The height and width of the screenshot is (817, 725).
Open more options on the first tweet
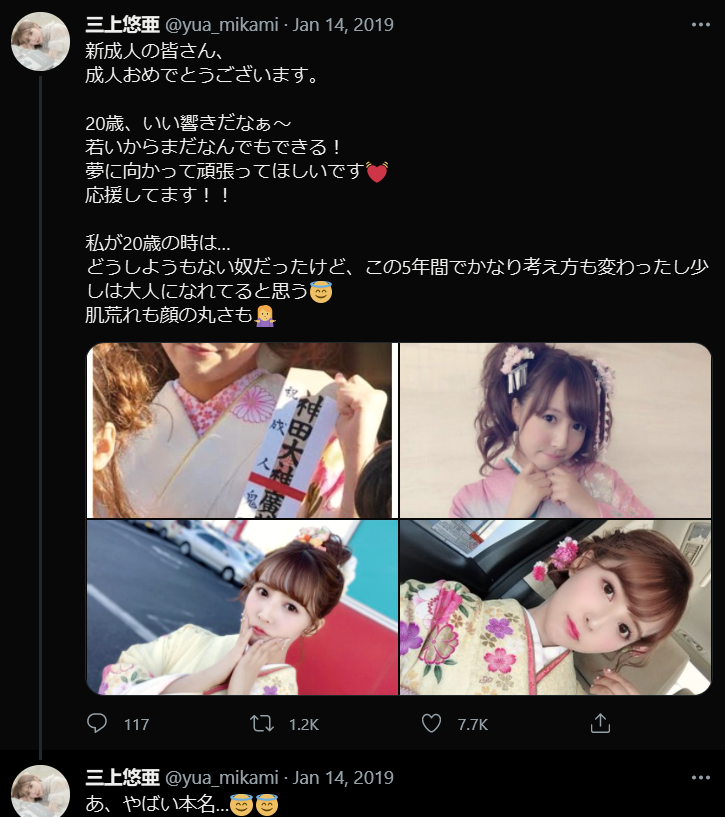pyautogui.click(x=703, y=22)
